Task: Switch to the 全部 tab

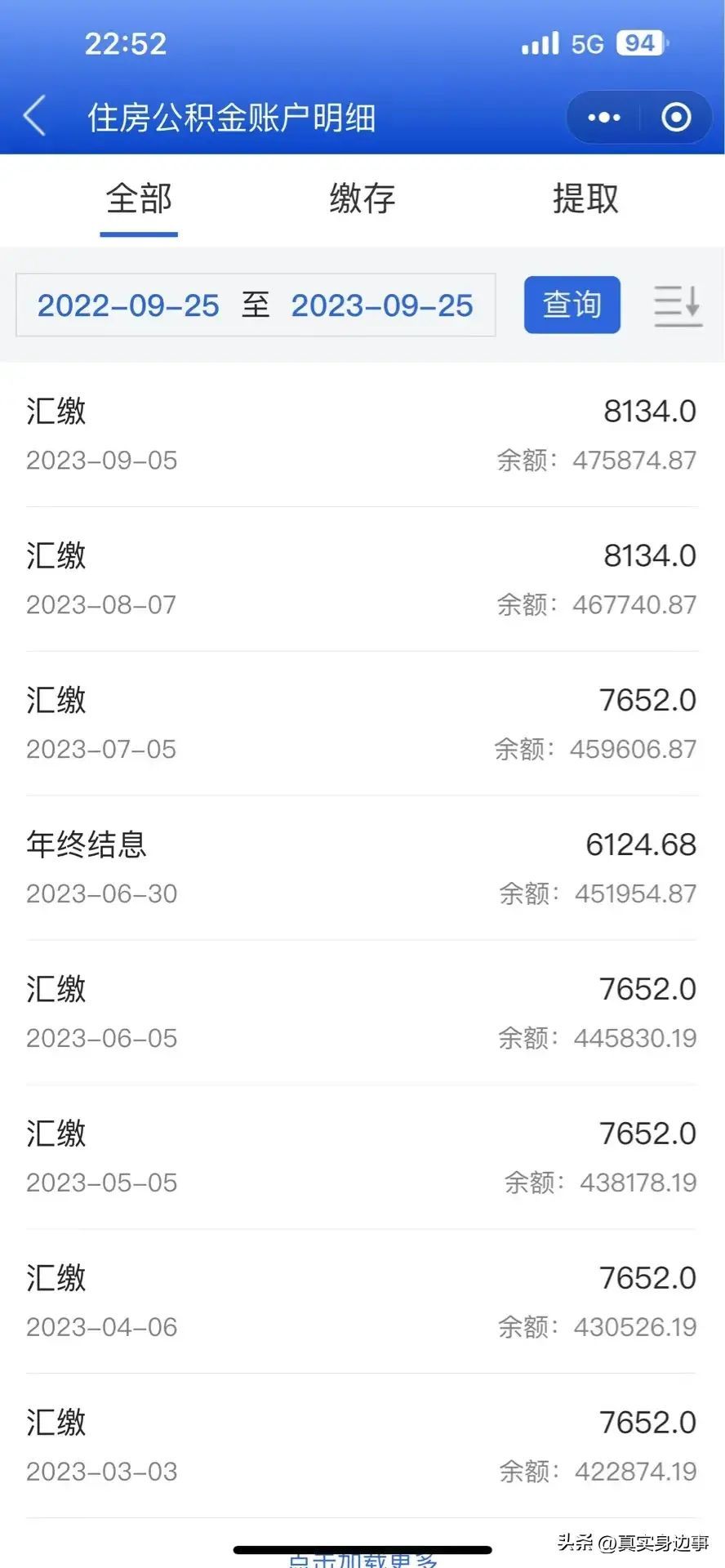Action: [139, 199]
